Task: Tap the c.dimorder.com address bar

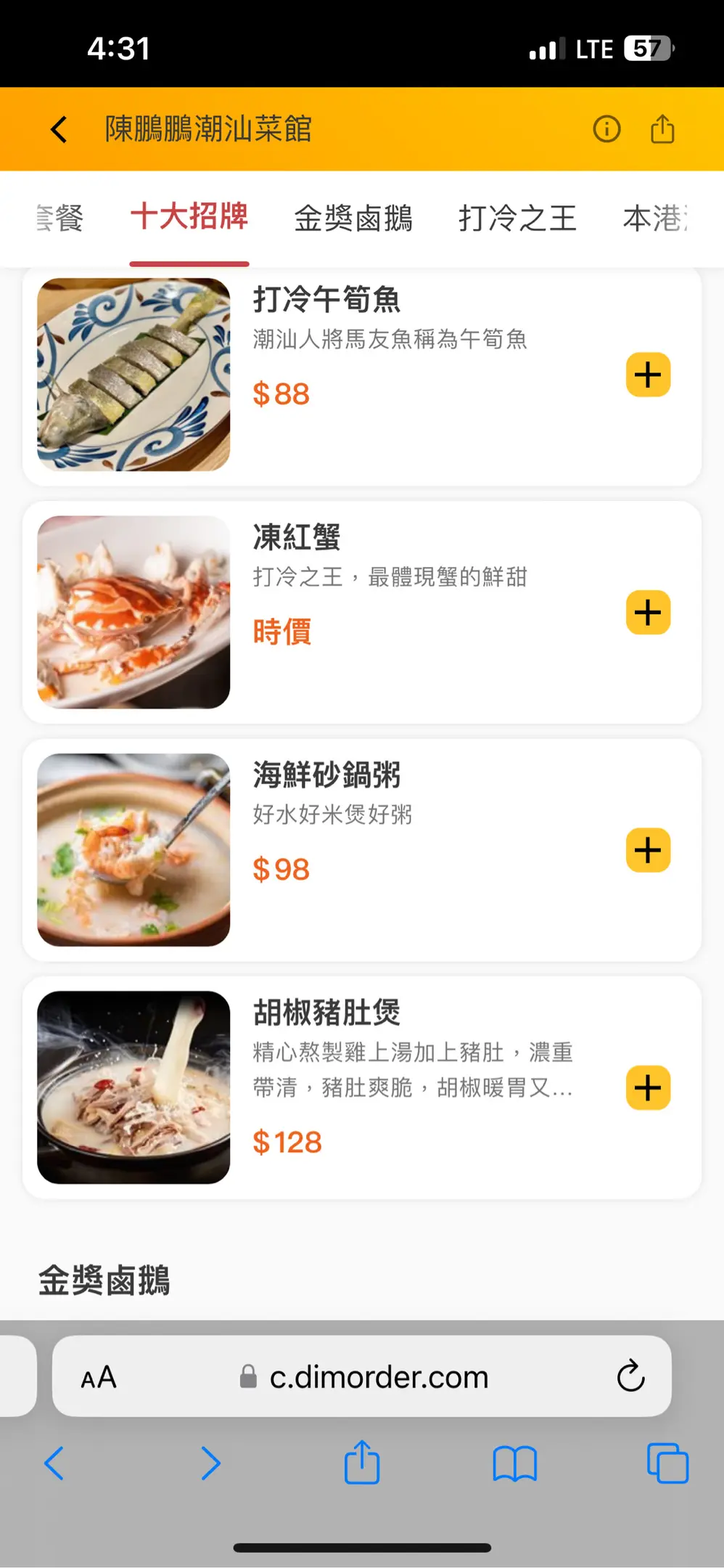Action: [x=377, y=1377]
